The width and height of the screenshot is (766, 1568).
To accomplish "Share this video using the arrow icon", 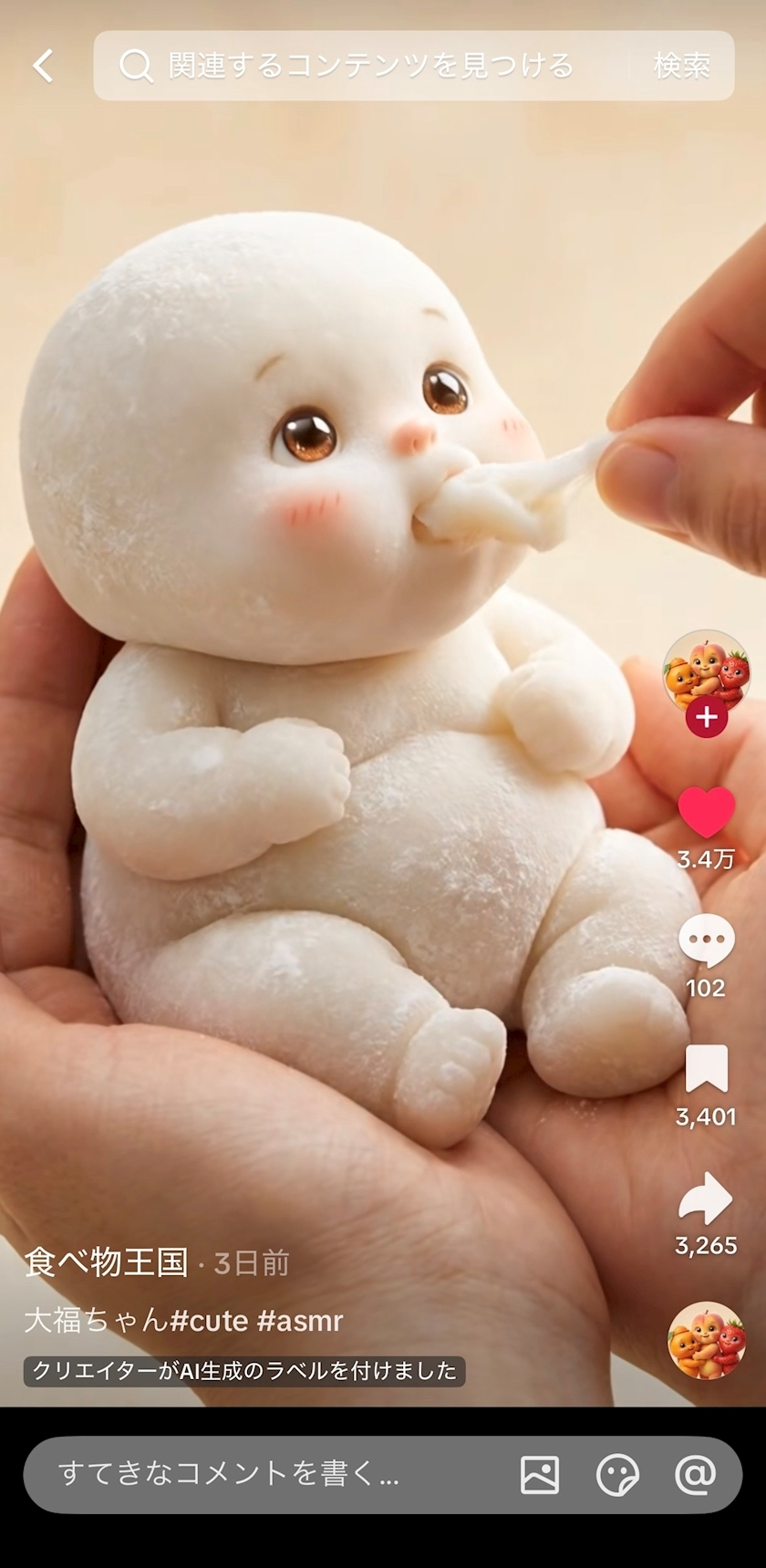I will coord(706,1199).
